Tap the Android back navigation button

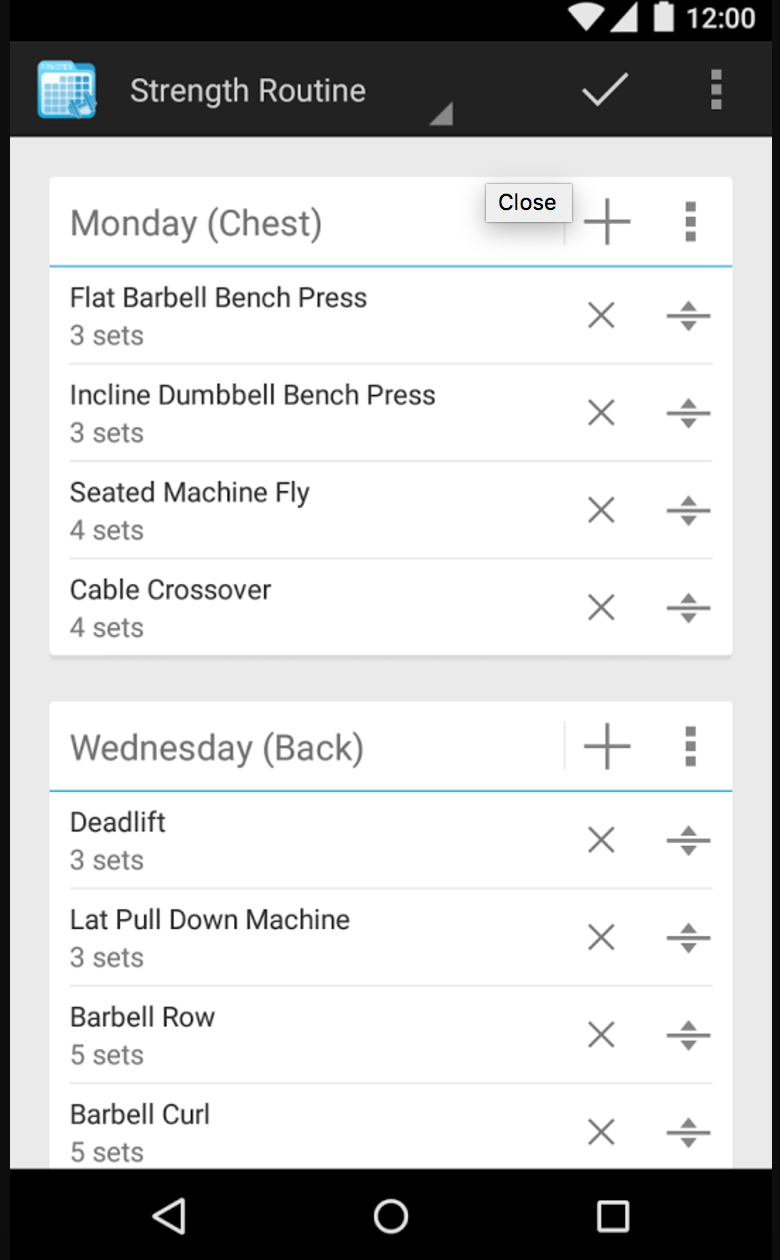point(169,1215)
